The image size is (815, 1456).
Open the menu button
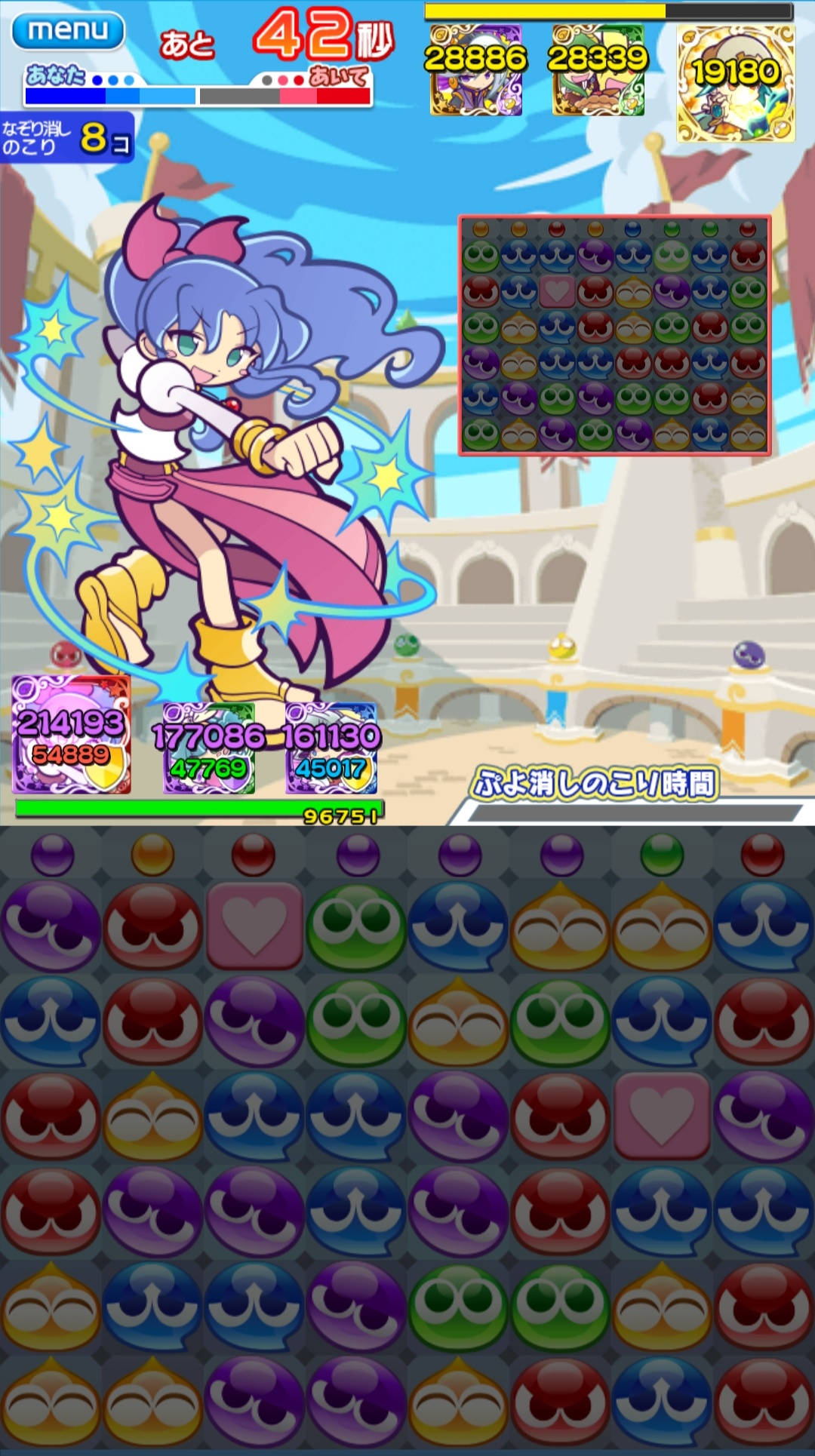[x=68, y=30]
